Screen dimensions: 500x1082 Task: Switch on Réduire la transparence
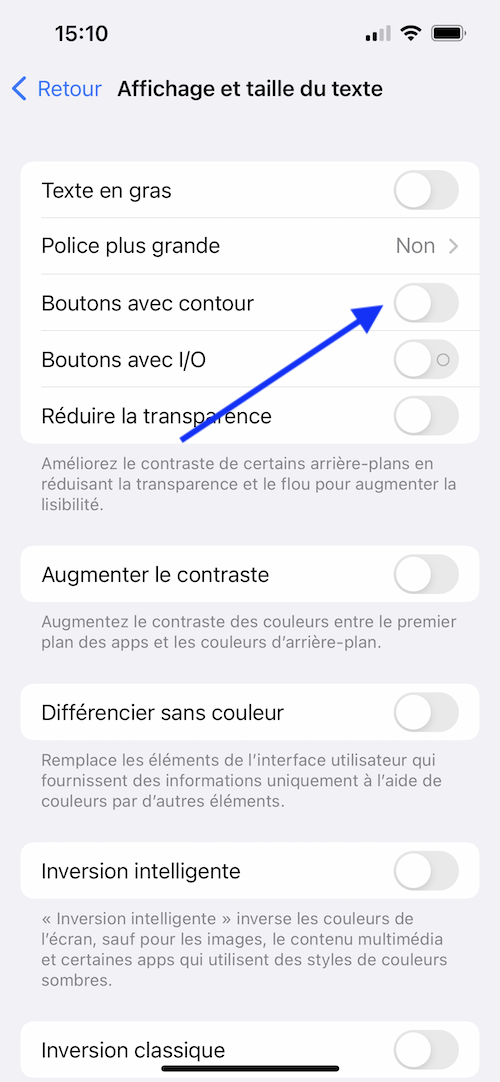pyautogui.click(x=426, y=416)
